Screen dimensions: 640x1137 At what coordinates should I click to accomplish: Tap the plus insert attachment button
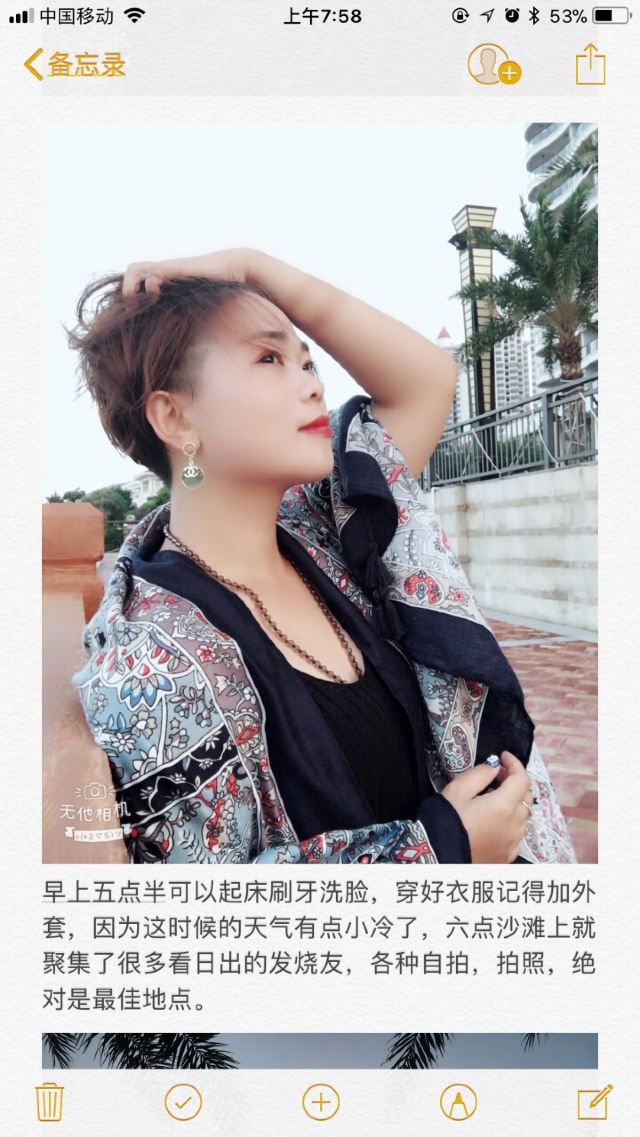coord(320,1102)
